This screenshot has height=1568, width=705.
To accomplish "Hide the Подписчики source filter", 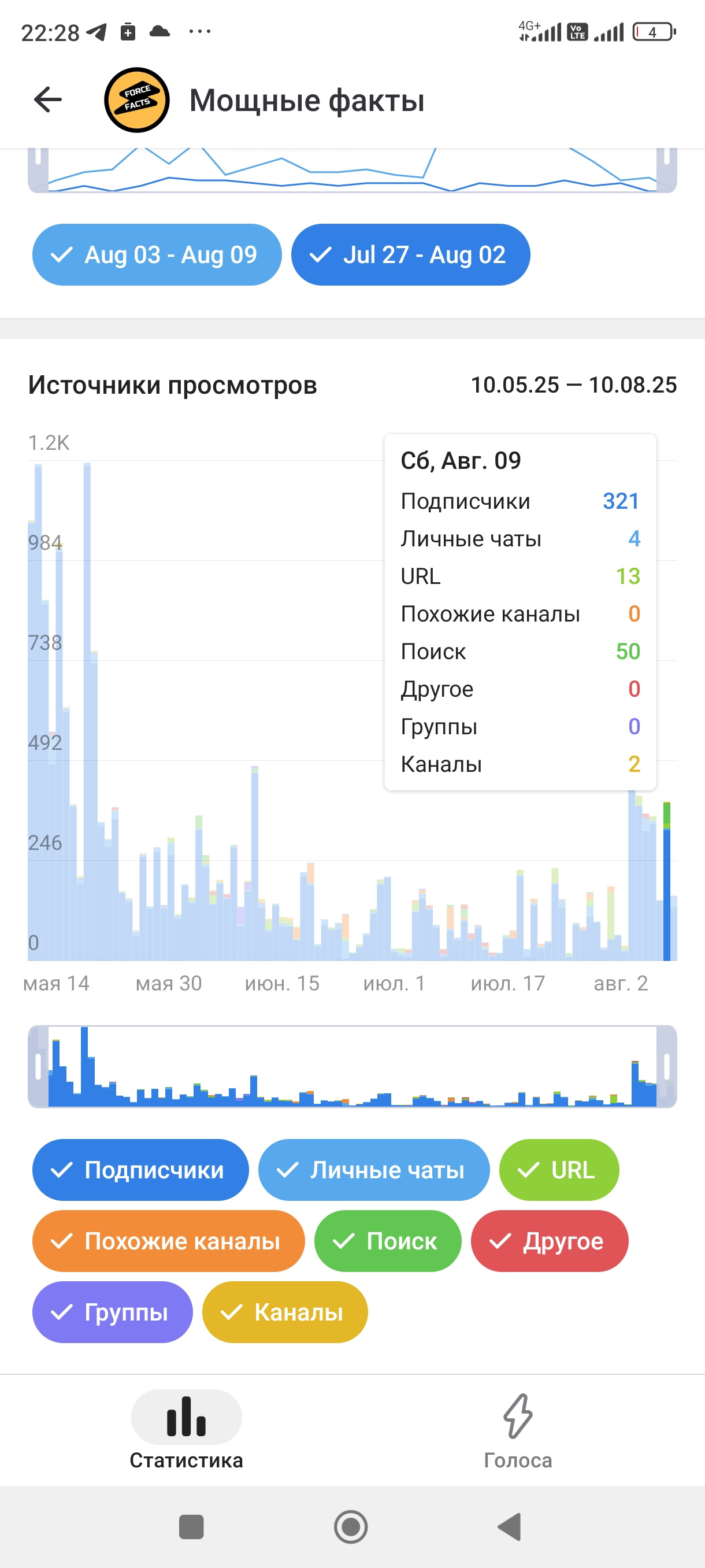I will (140, 1169).
